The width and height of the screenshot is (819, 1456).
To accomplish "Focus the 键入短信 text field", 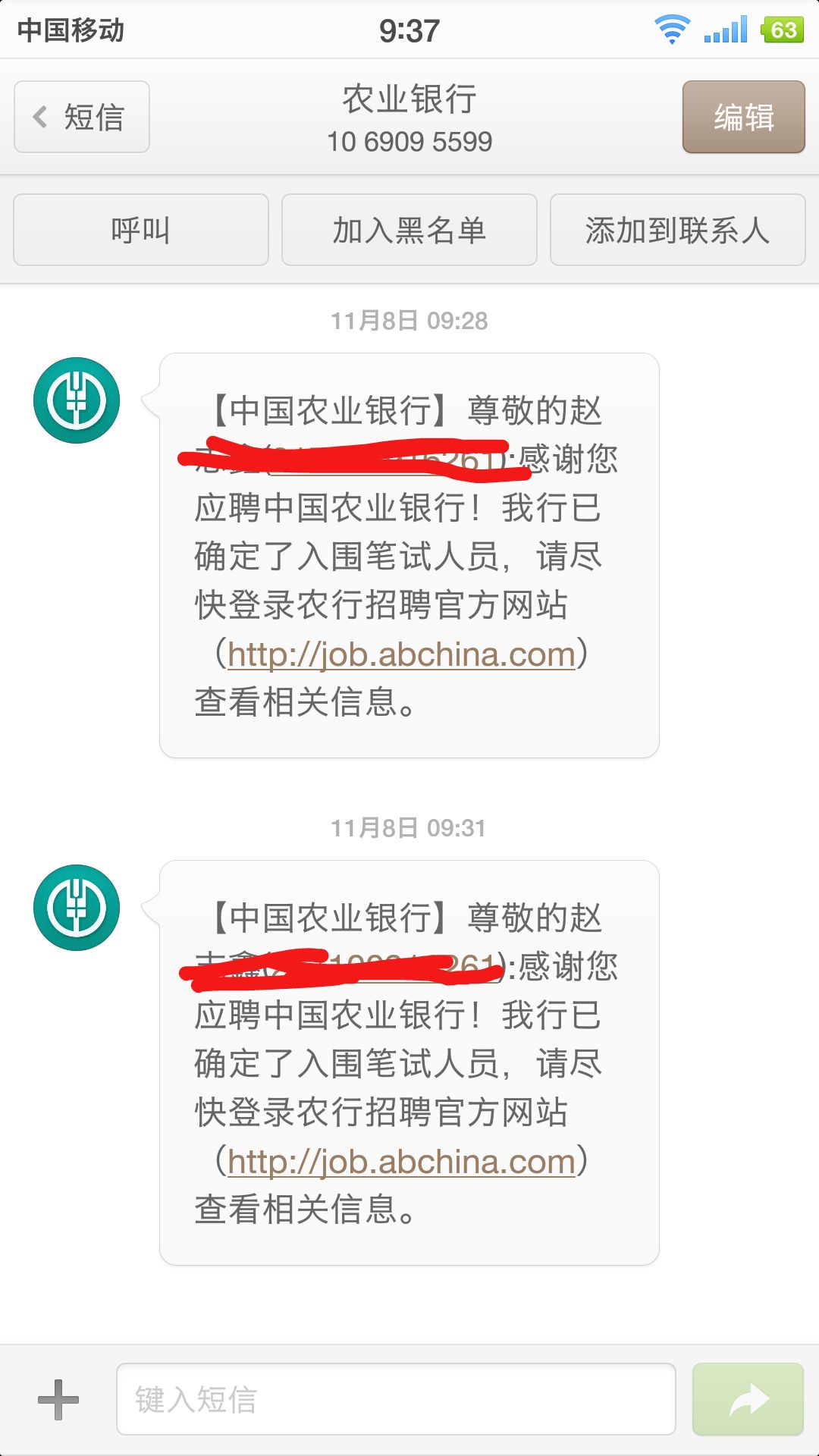I will coord(396,1399).
